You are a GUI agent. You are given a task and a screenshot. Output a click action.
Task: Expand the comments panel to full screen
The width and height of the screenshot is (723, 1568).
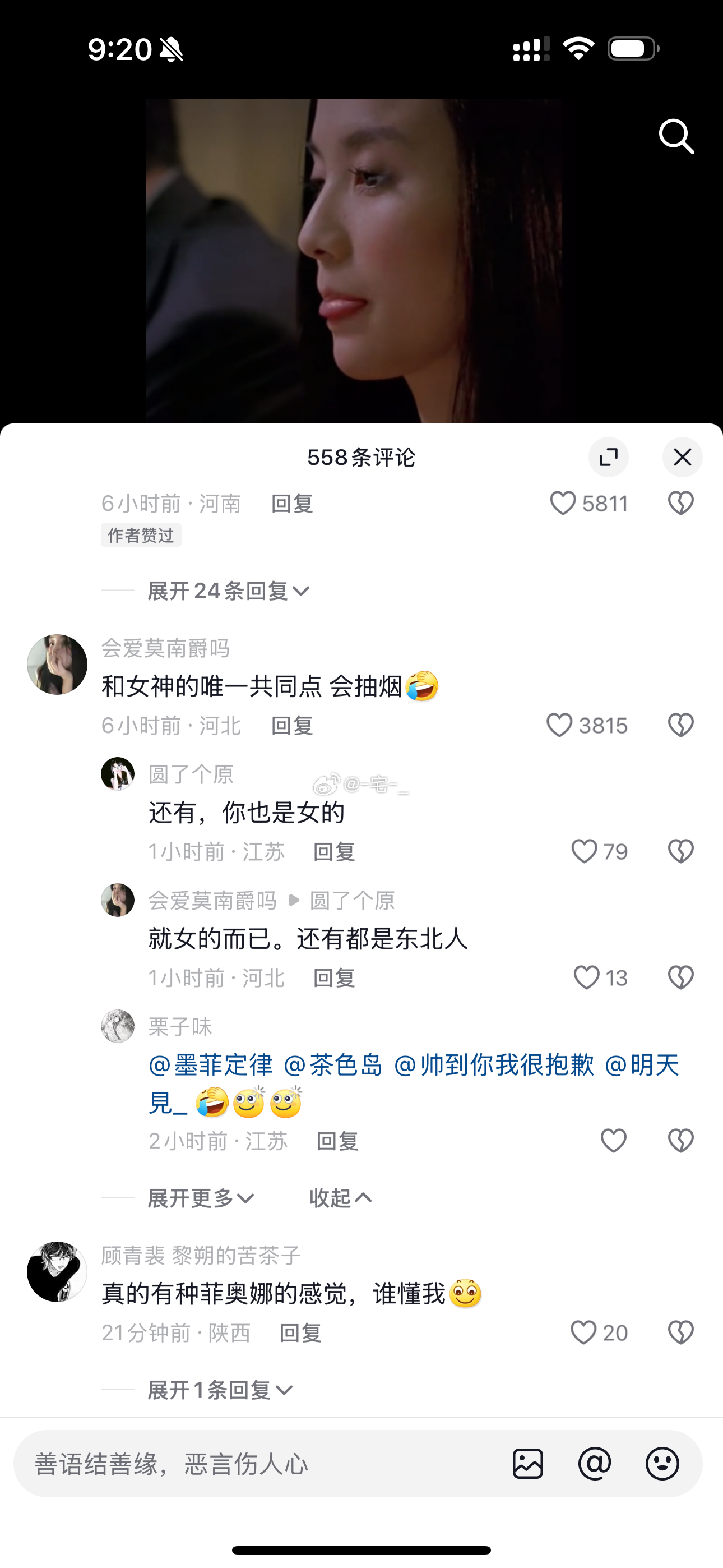pos(609,457)
